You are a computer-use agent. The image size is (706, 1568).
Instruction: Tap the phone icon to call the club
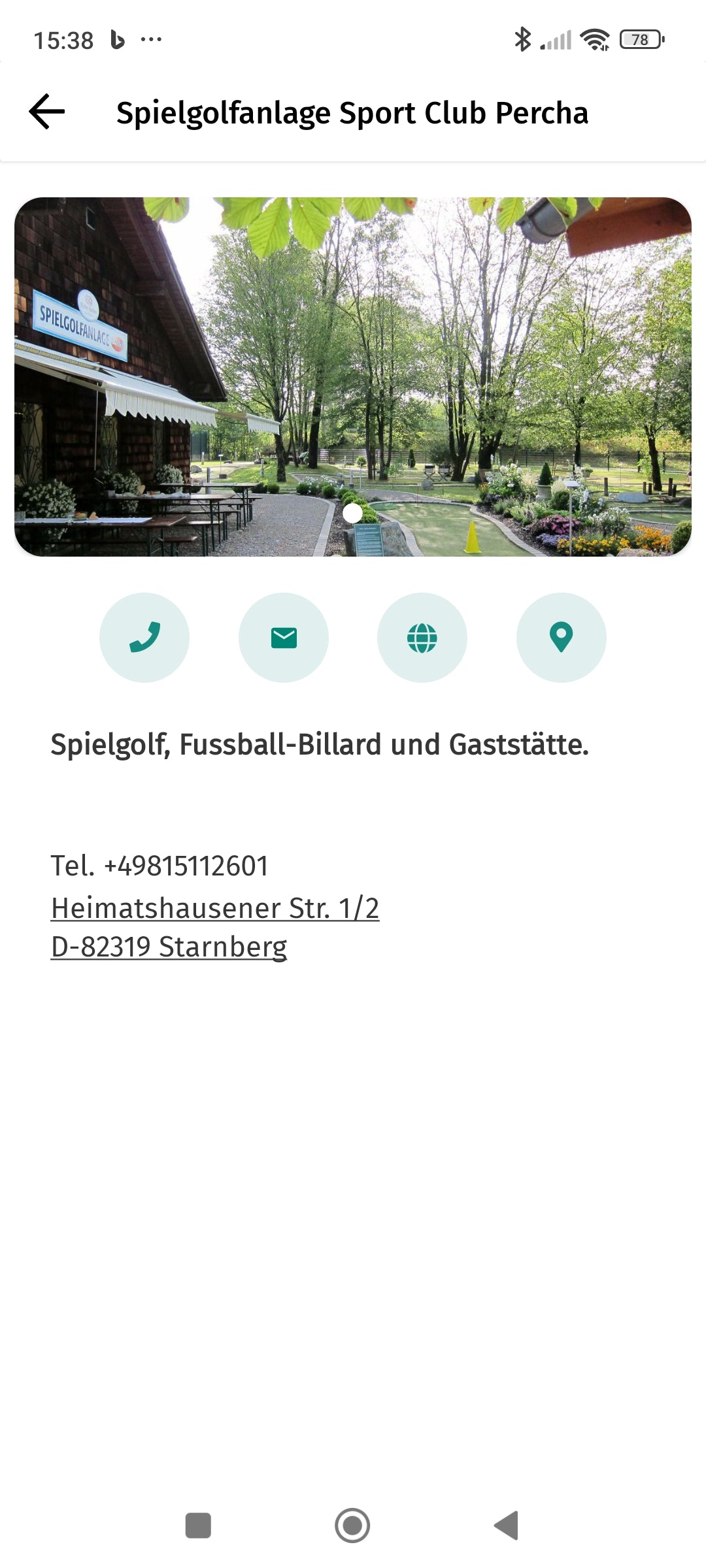[145, 638]
